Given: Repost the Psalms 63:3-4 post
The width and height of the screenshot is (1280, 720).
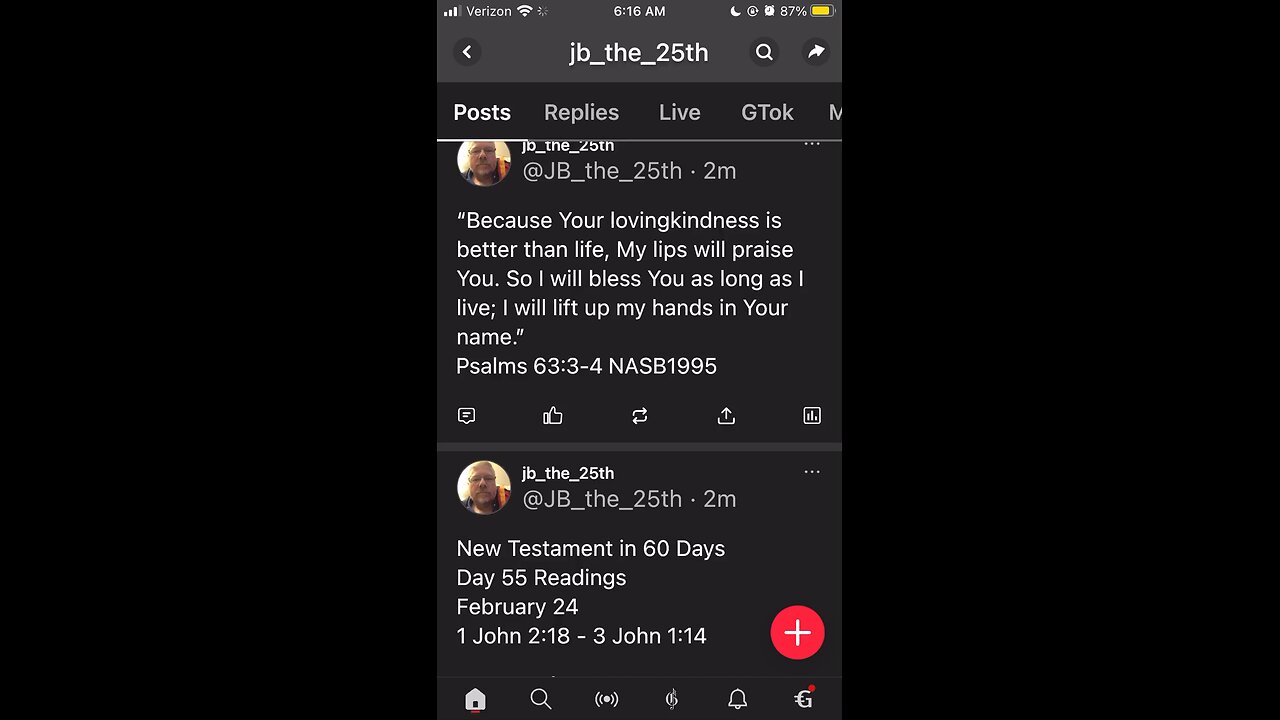Looking at the screenshot, I should [x=640, y=416].
